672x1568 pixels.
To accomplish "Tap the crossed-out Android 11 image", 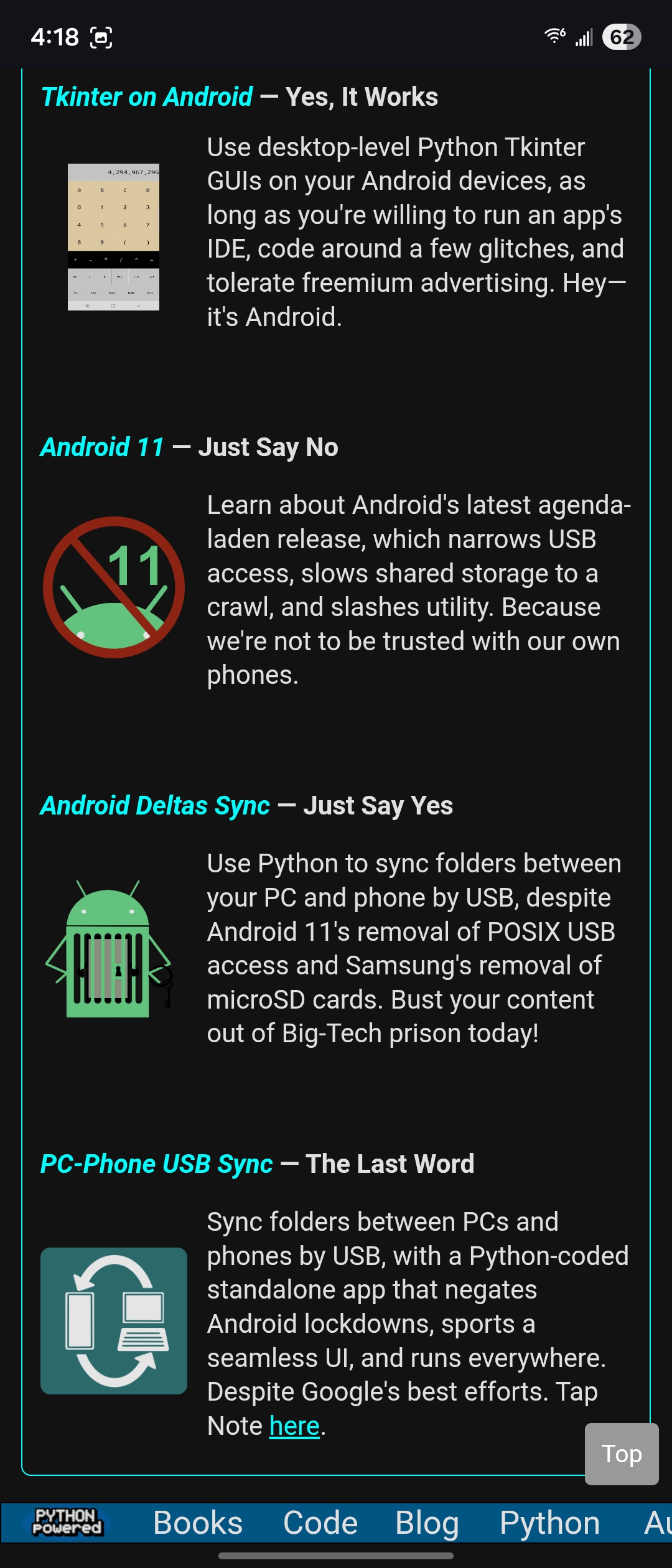I will [x=114, y=587].
